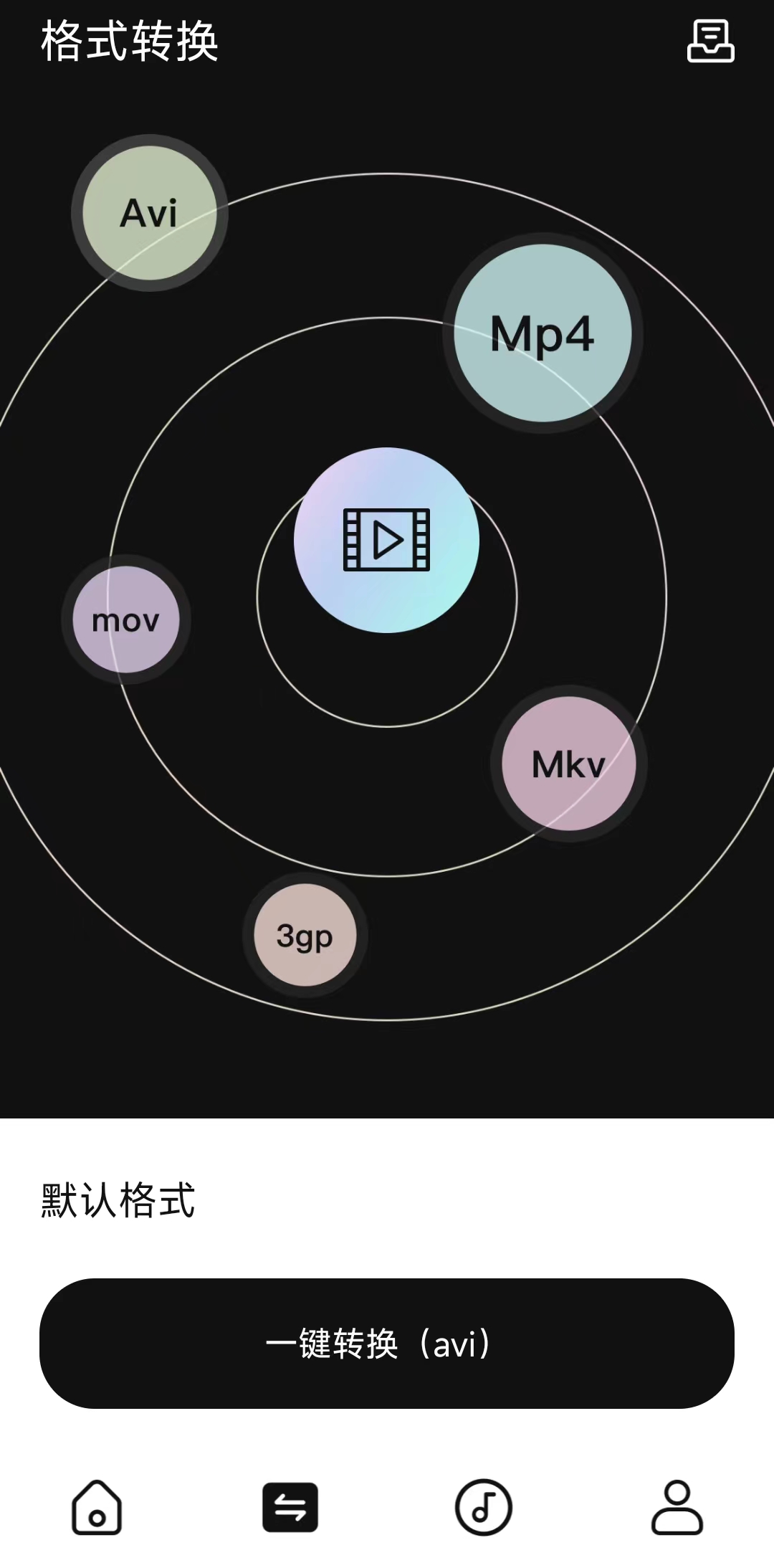This screenshot has width=774, height=1568.
Task: Pick the mov format bubble
Action: 126,619
